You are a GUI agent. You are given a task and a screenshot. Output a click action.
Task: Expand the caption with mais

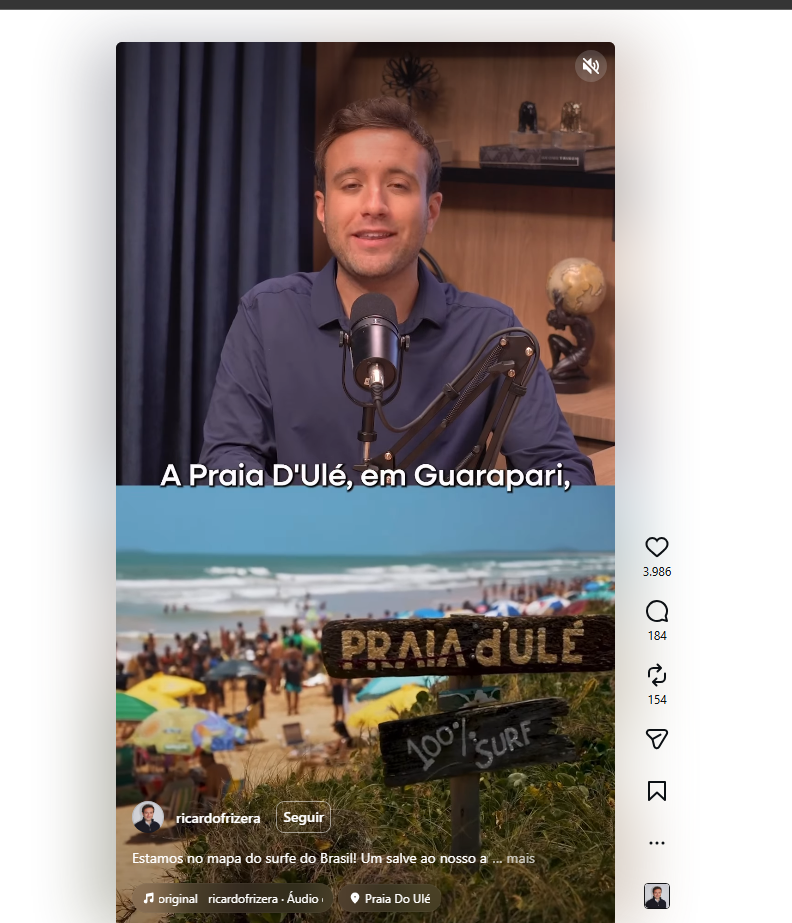pos(521,858)
